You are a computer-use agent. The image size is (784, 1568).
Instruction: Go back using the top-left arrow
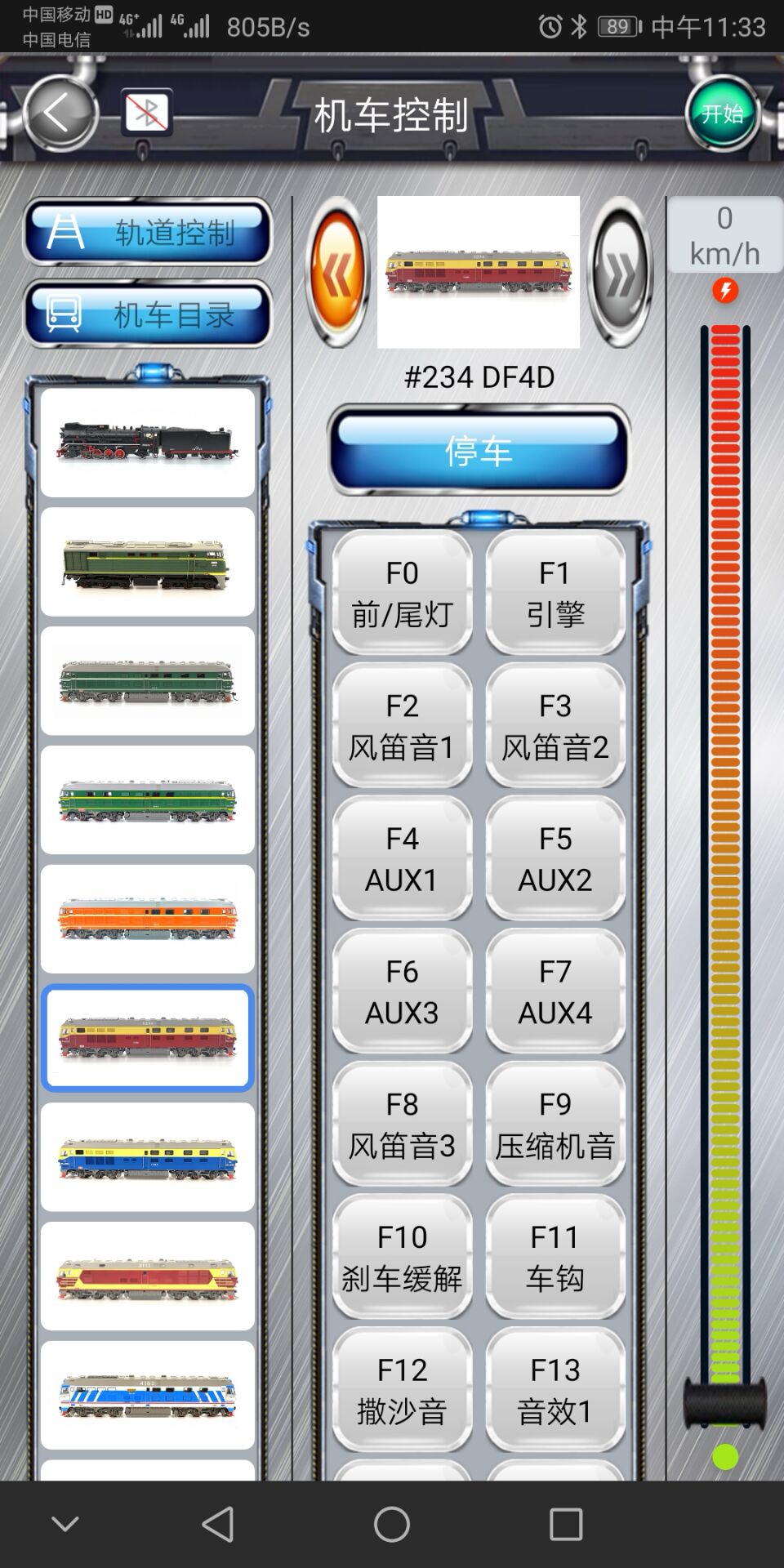pyautogui.click(x=59, y=114)
